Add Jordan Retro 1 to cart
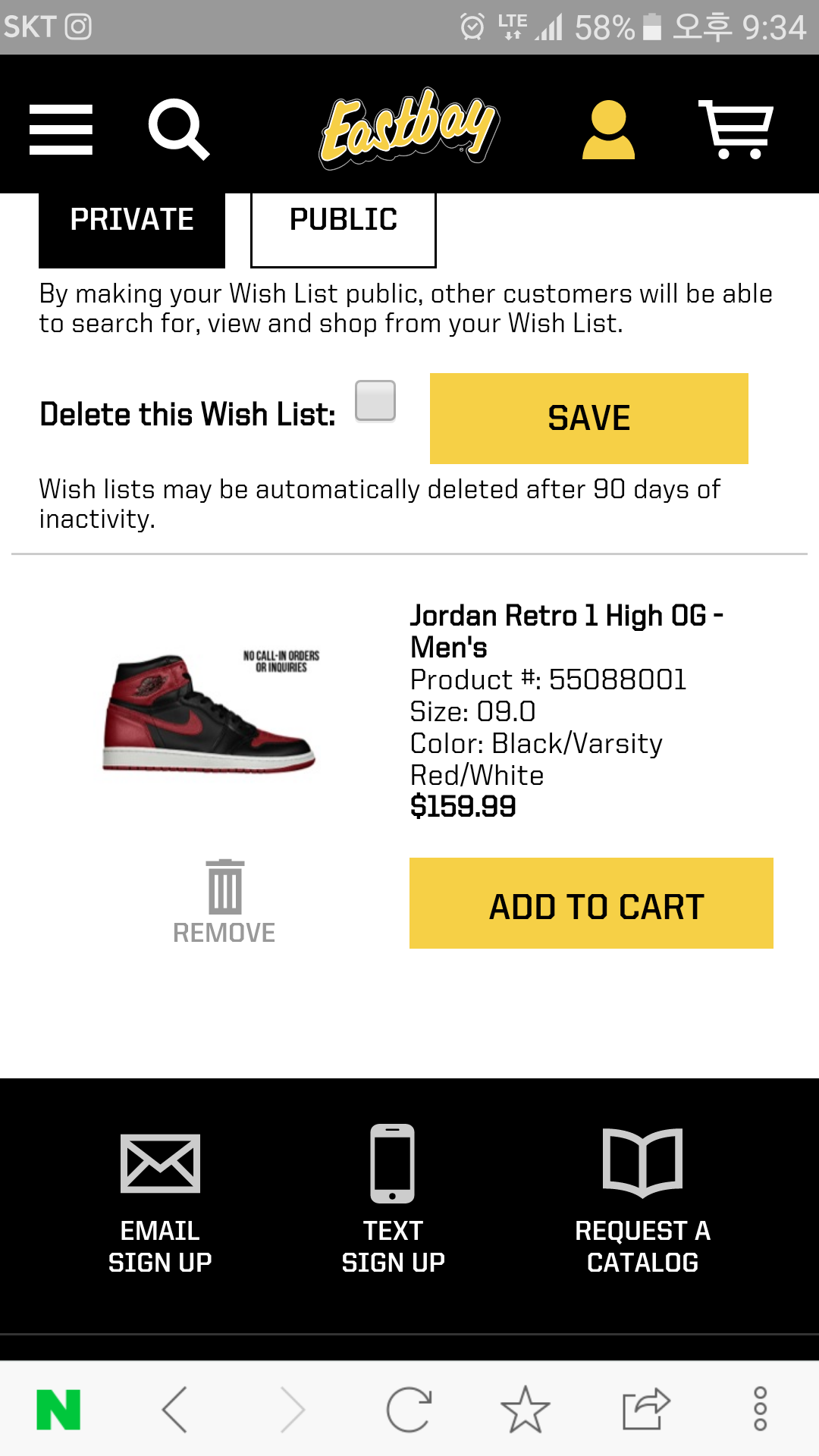 [591, 903]
